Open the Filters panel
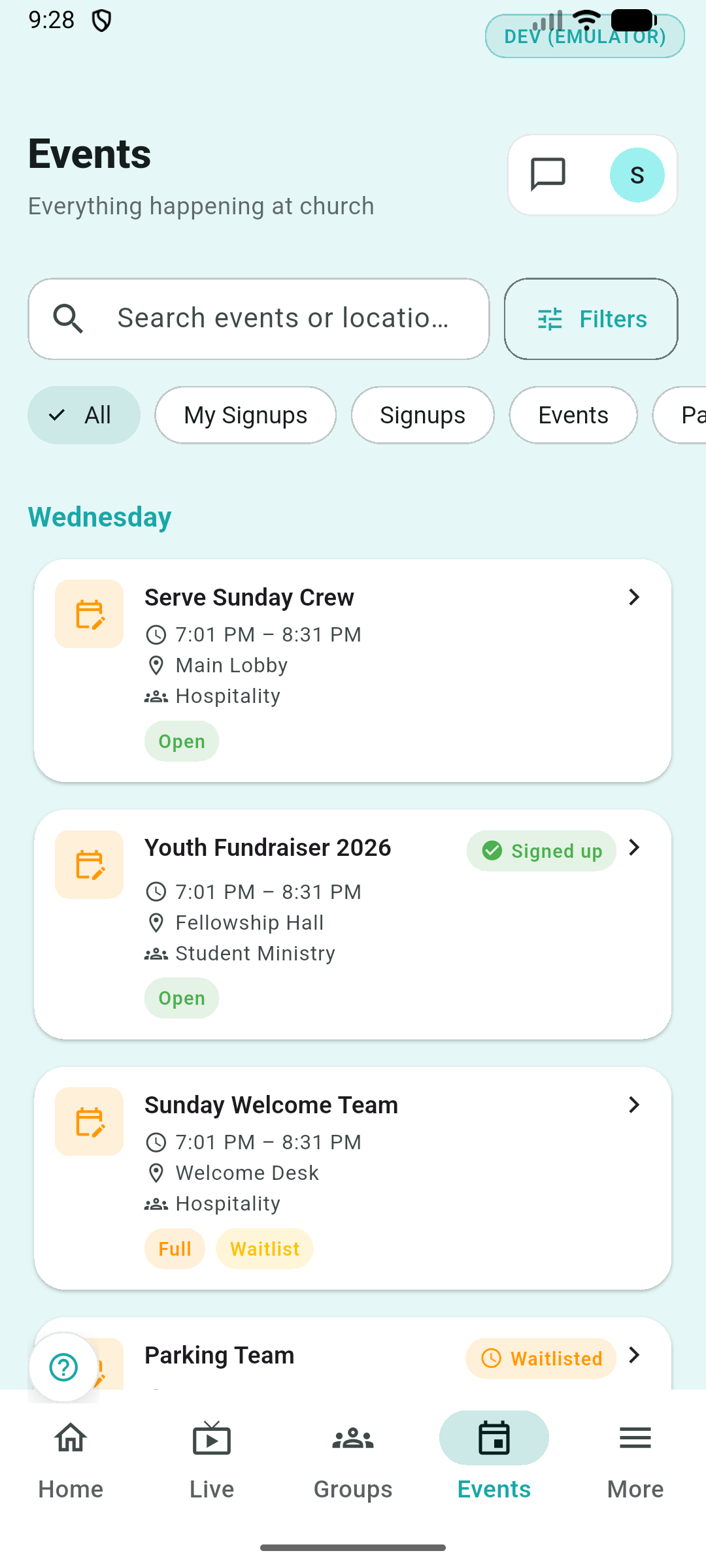Screen dimensions: 706x1568 590,319
